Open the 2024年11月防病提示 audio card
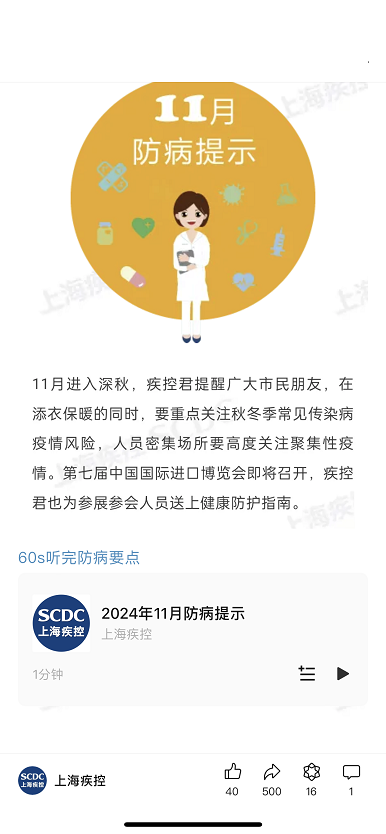The width and height of the screenshot is (386, 834). point(193,639)
